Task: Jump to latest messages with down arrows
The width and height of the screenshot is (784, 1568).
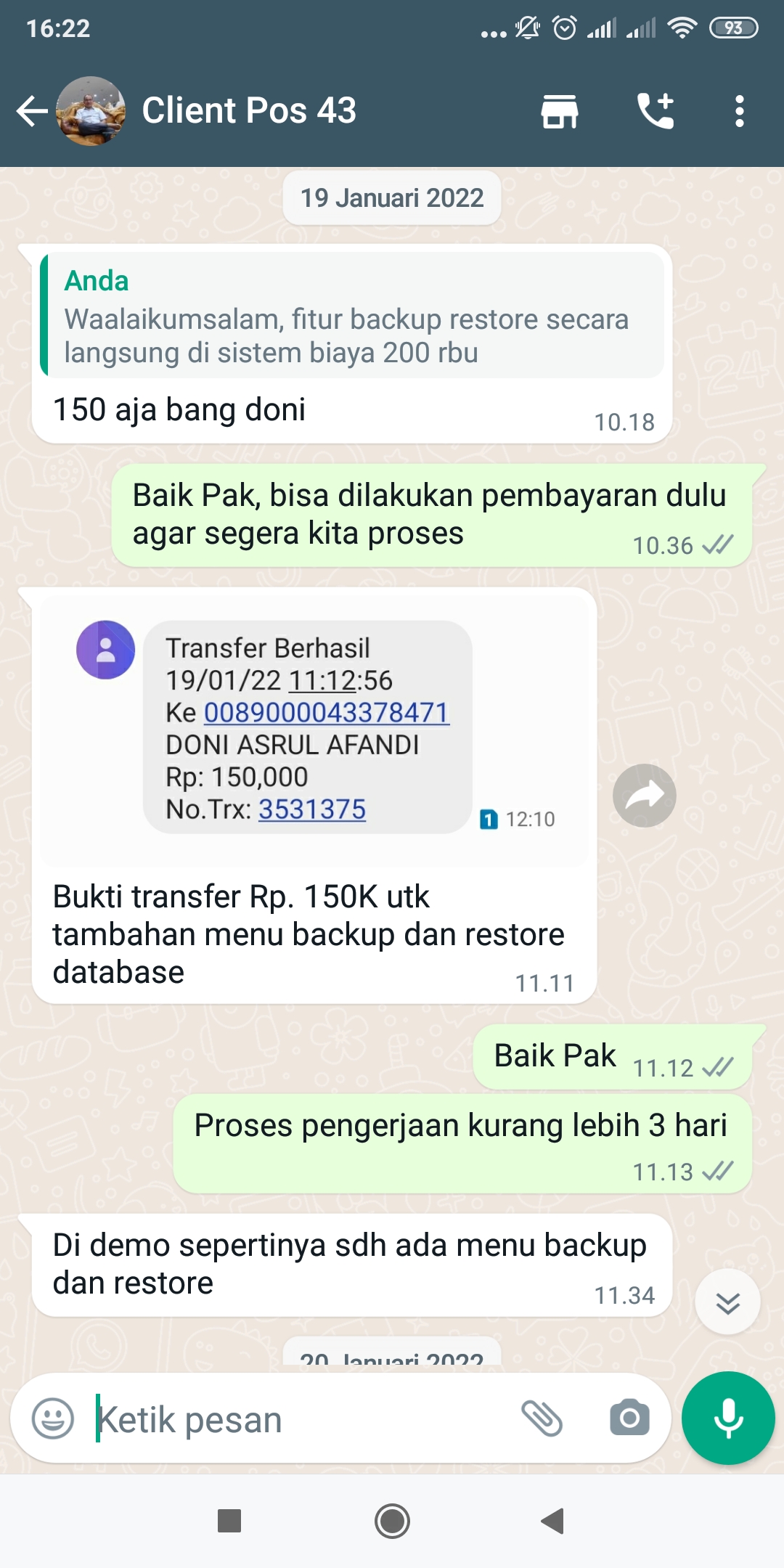Action: (x=727, y=1302)
